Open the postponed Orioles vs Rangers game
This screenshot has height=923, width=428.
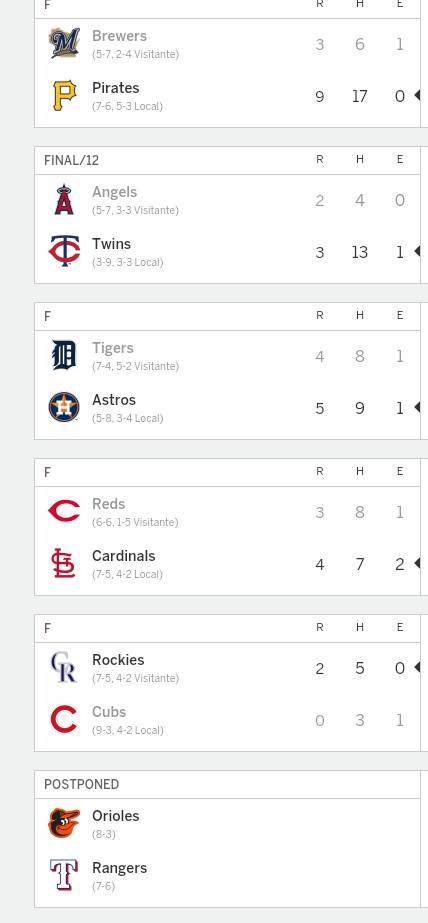[x=227, y=839]
